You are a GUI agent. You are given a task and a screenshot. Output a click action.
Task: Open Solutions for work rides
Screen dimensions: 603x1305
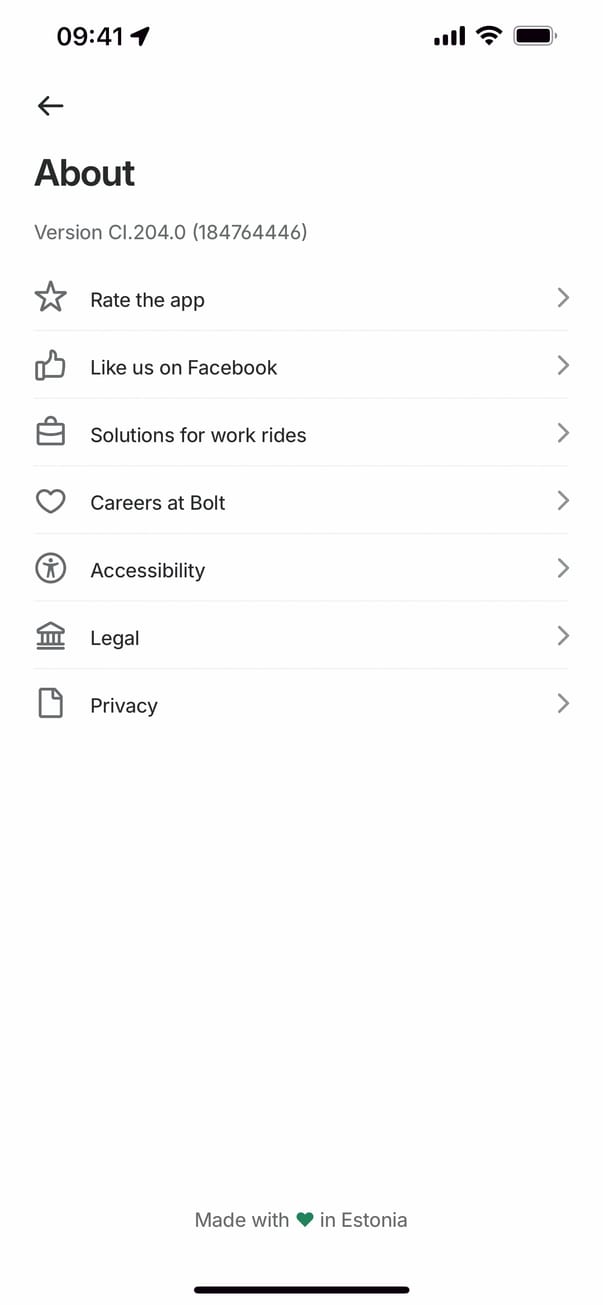coord(300,434)
